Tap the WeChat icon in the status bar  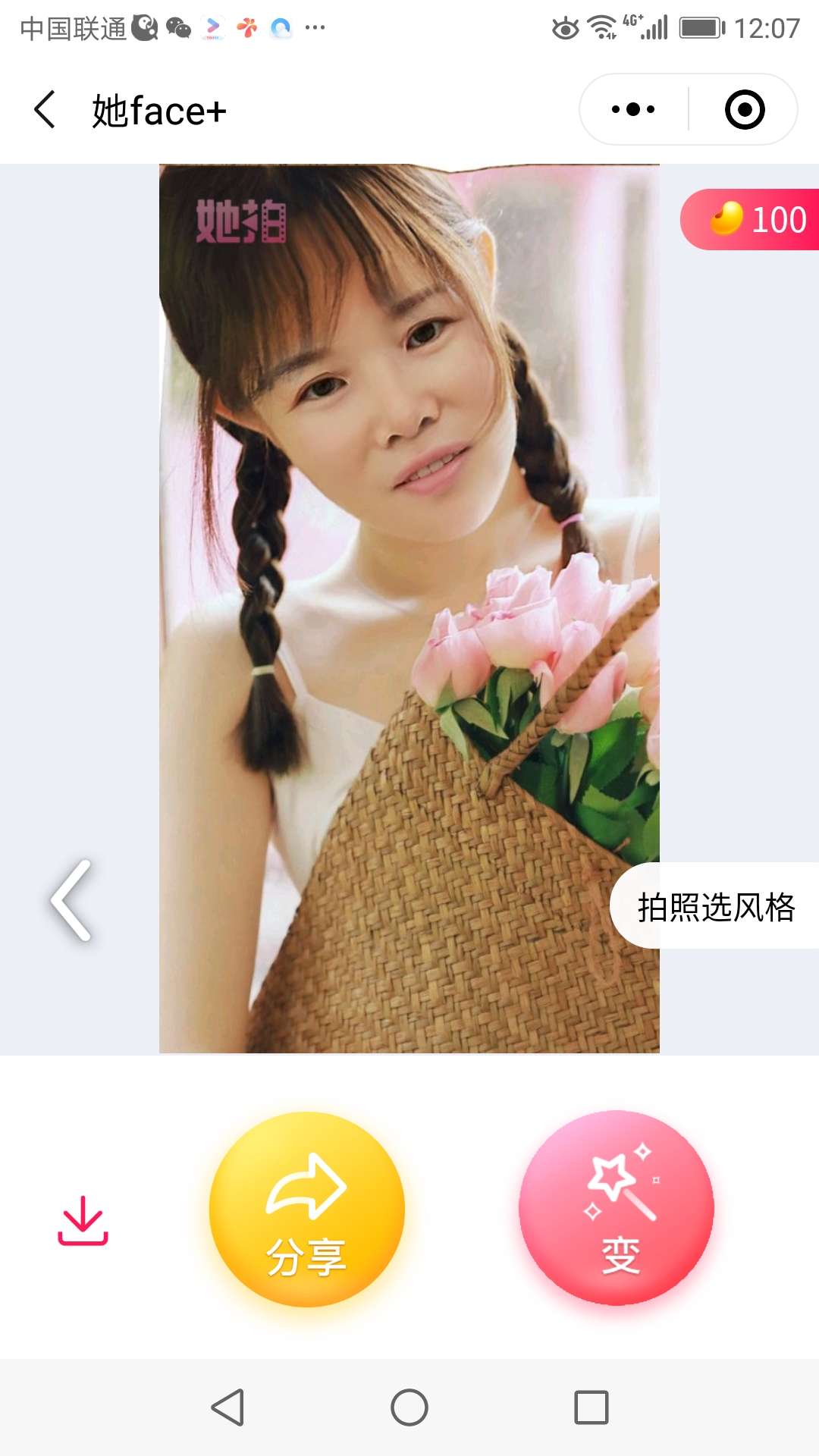click(x=179, y=25)
